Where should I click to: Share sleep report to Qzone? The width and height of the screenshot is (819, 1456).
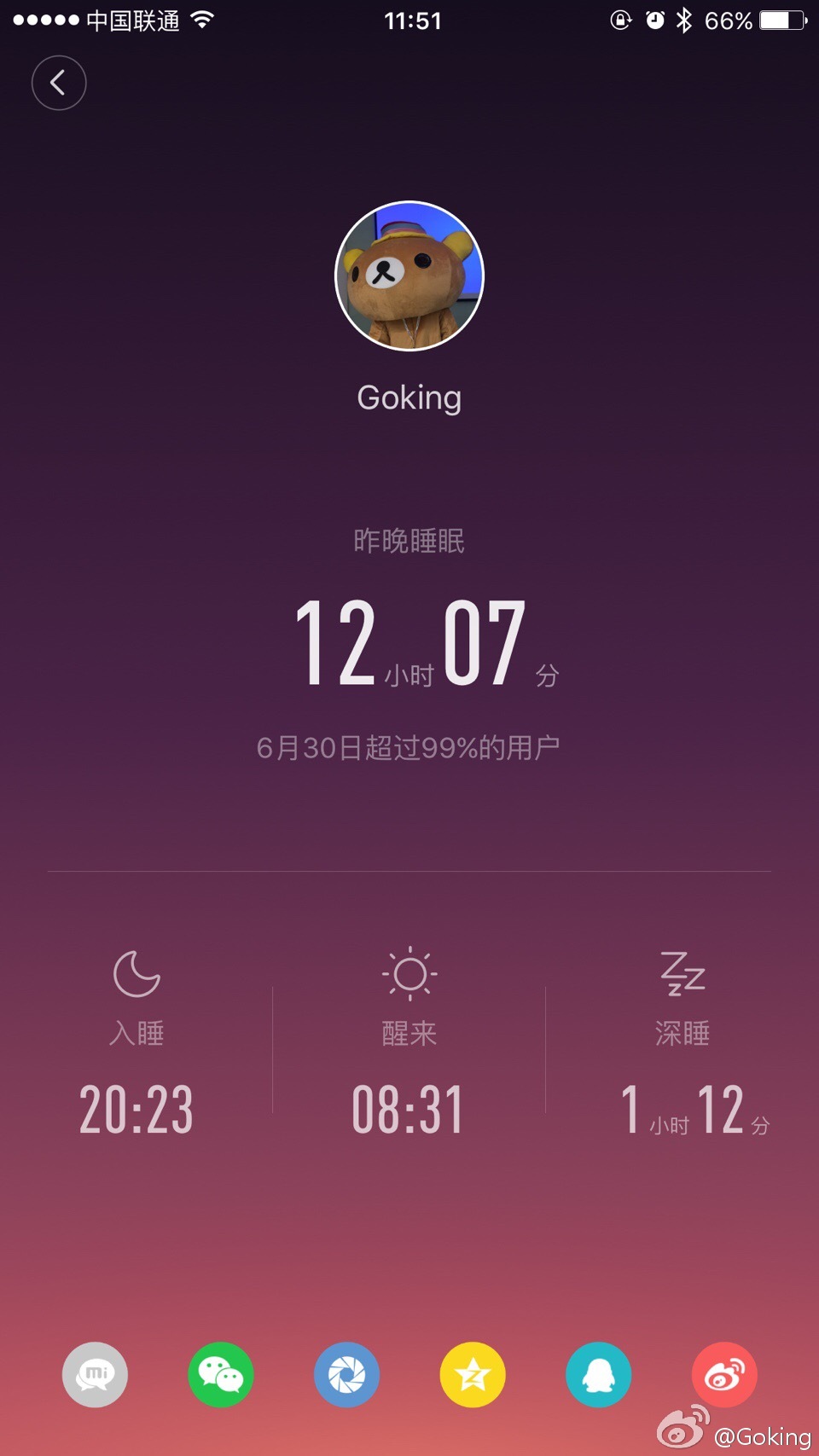pos(473,1374)
